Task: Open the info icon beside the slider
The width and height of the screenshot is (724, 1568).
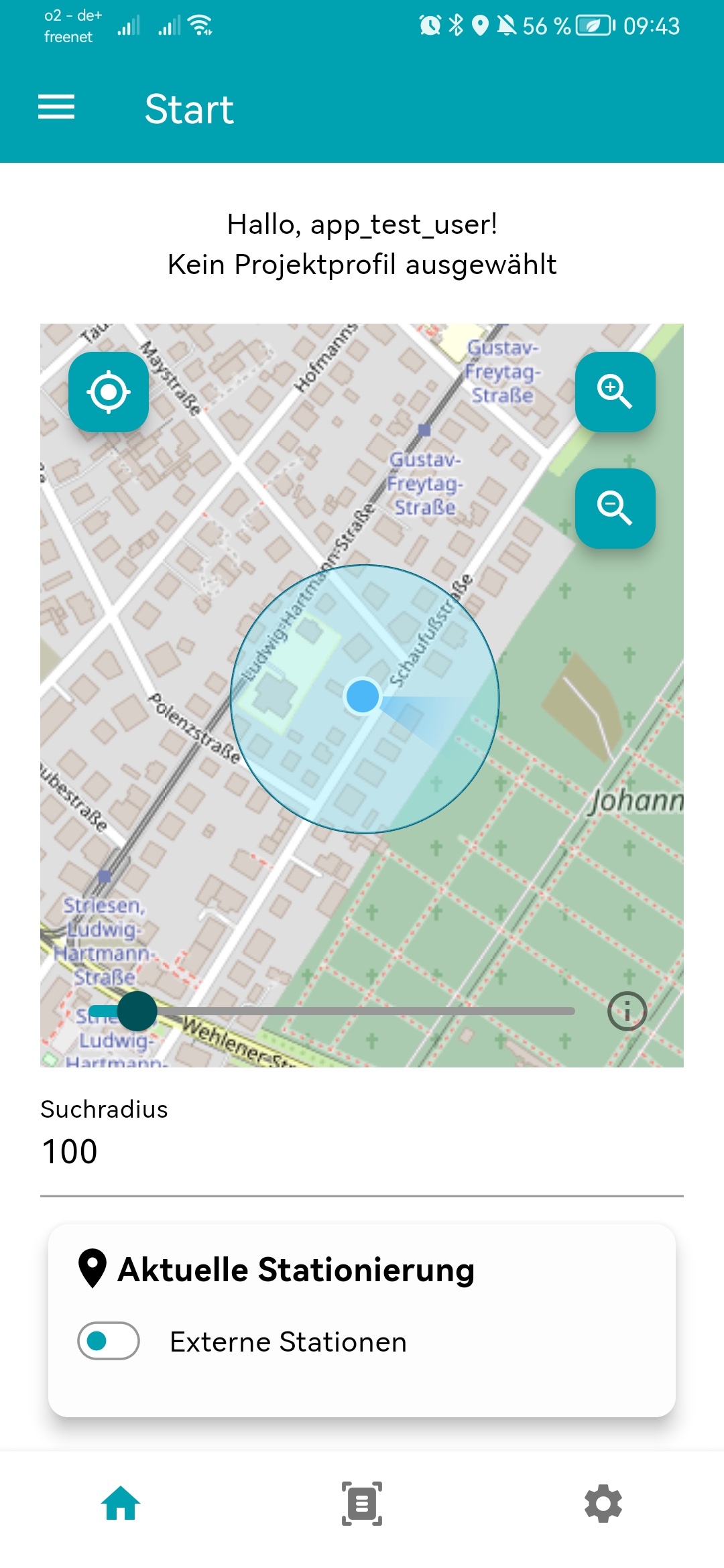Action: point(627,1011)
